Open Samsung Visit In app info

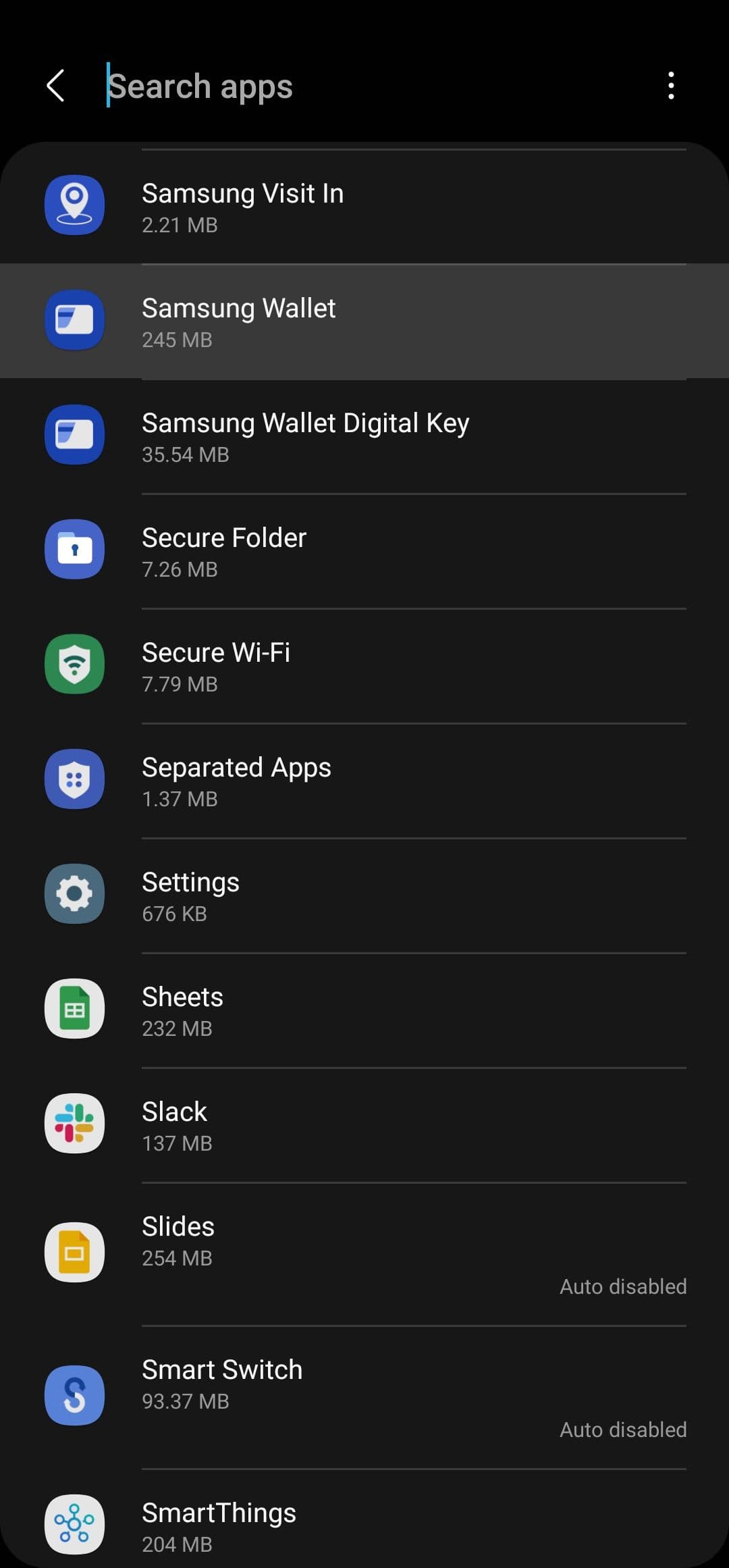tap(364, 206)
